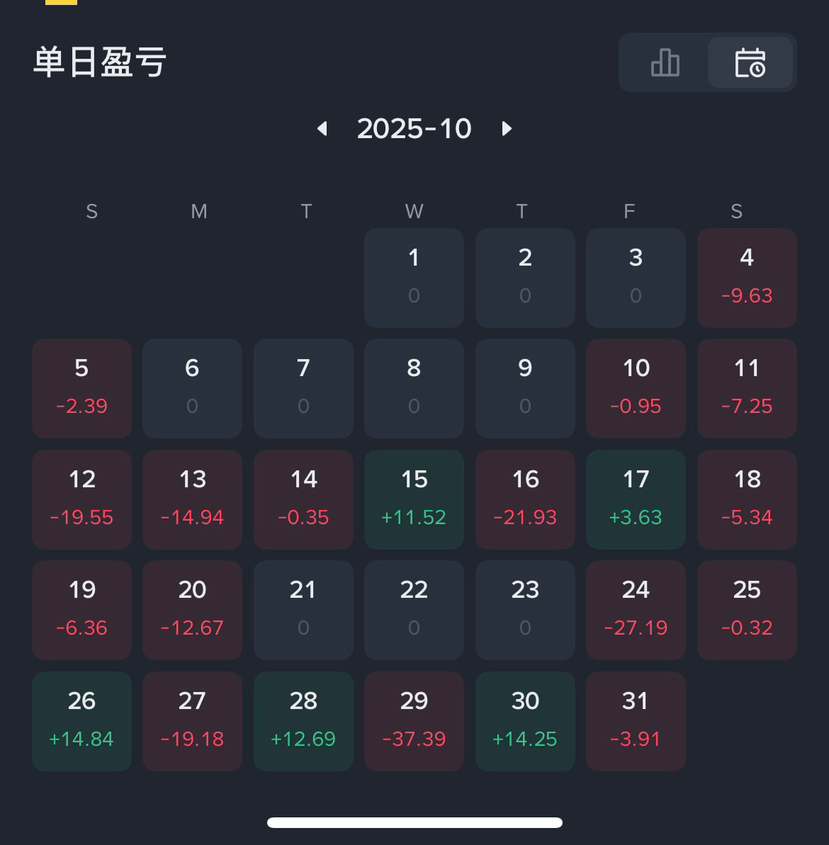Open day 31 showing -3.91
The height and width of the screenshot is (845, 829).
(x=636, y=721)
